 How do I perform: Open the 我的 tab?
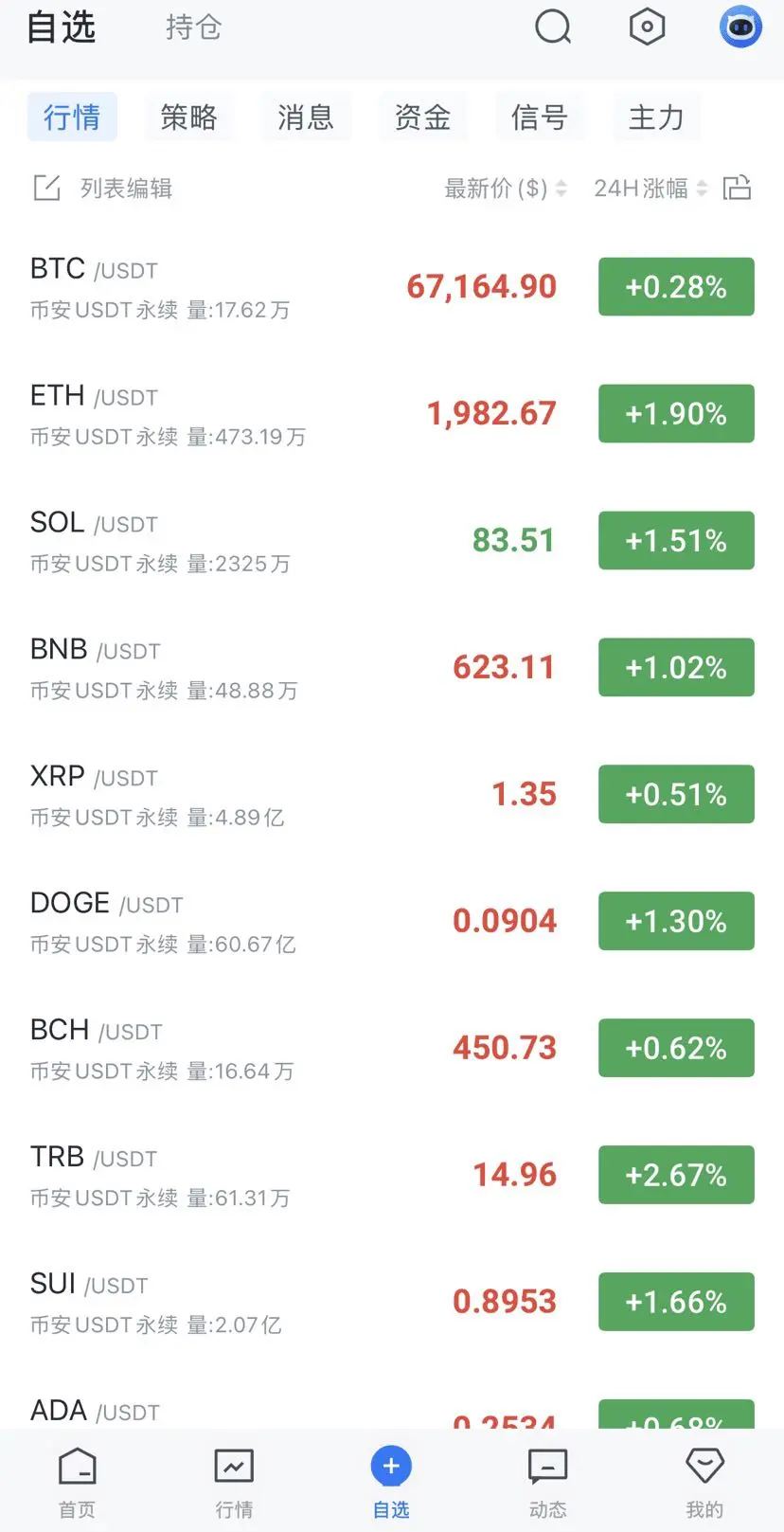click(704, 1481)
